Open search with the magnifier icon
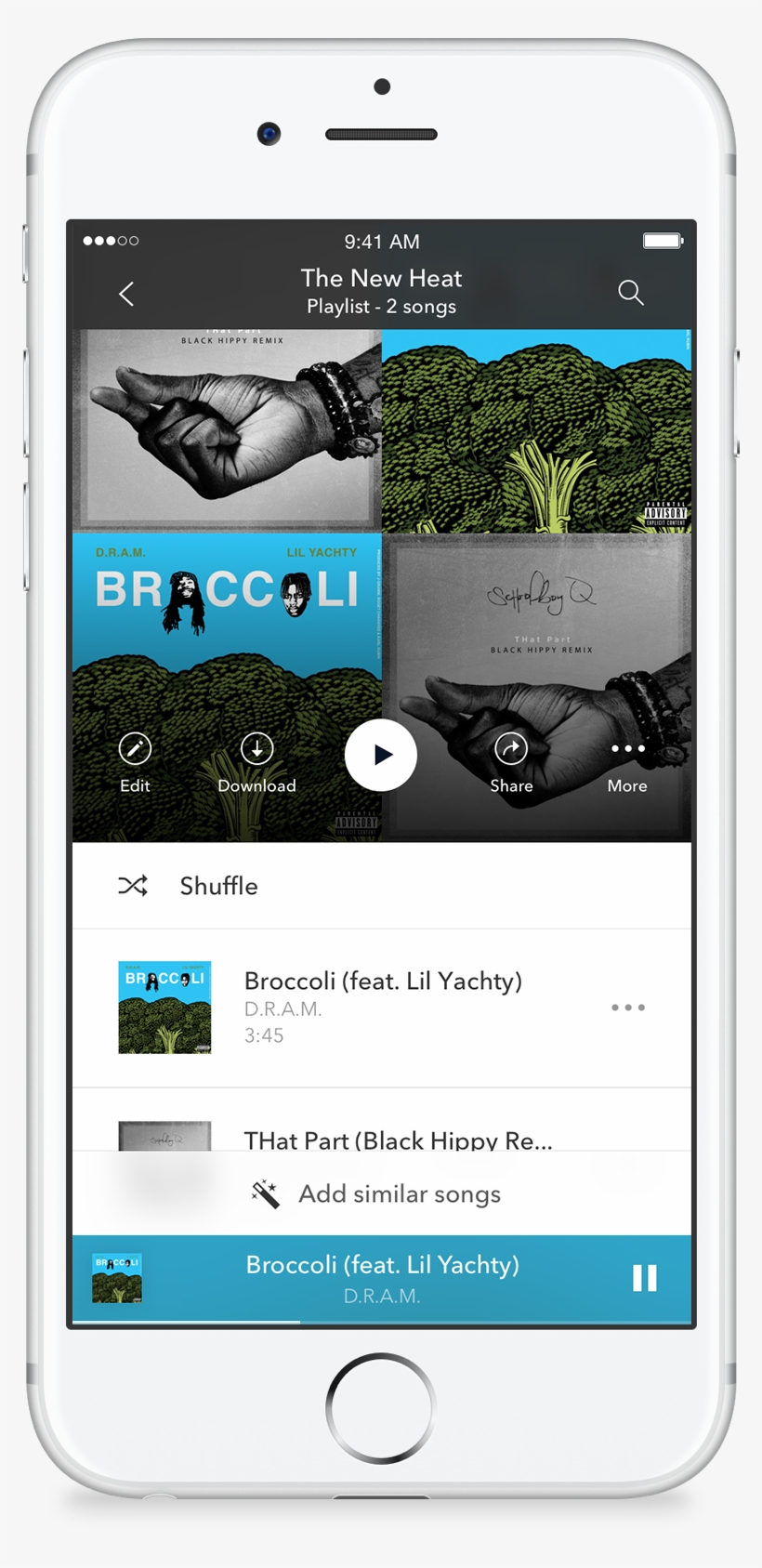Viewport: 762px width, 1568px height. pos(630,293)
